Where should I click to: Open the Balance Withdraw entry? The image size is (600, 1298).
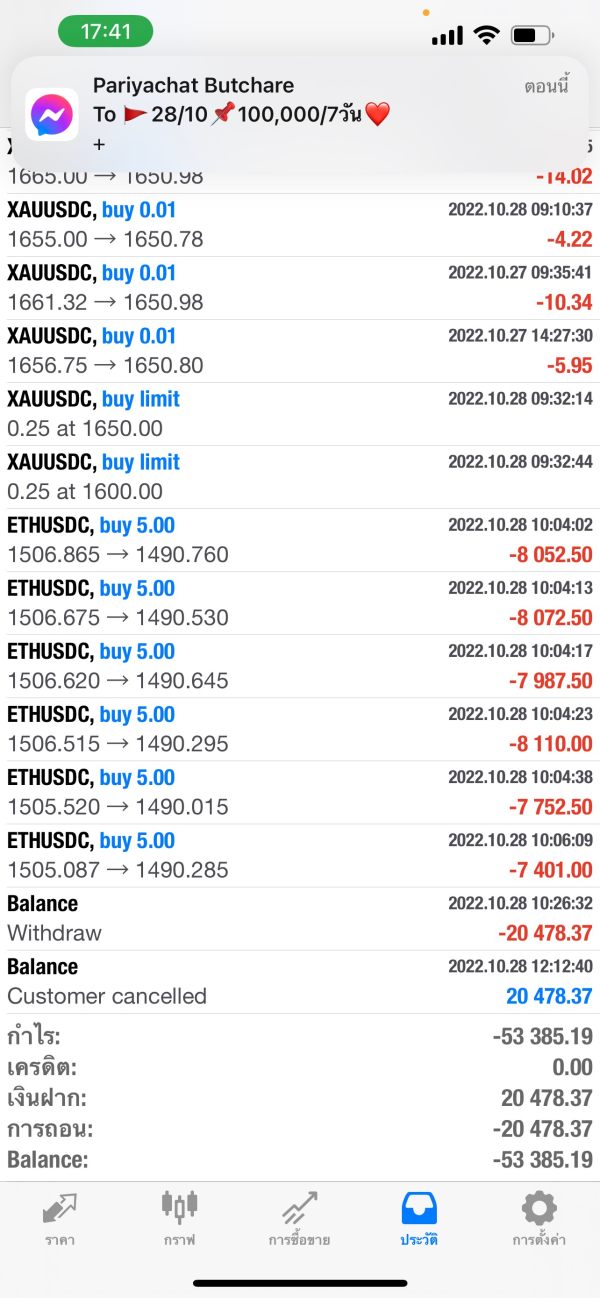(x=300, y=918)
